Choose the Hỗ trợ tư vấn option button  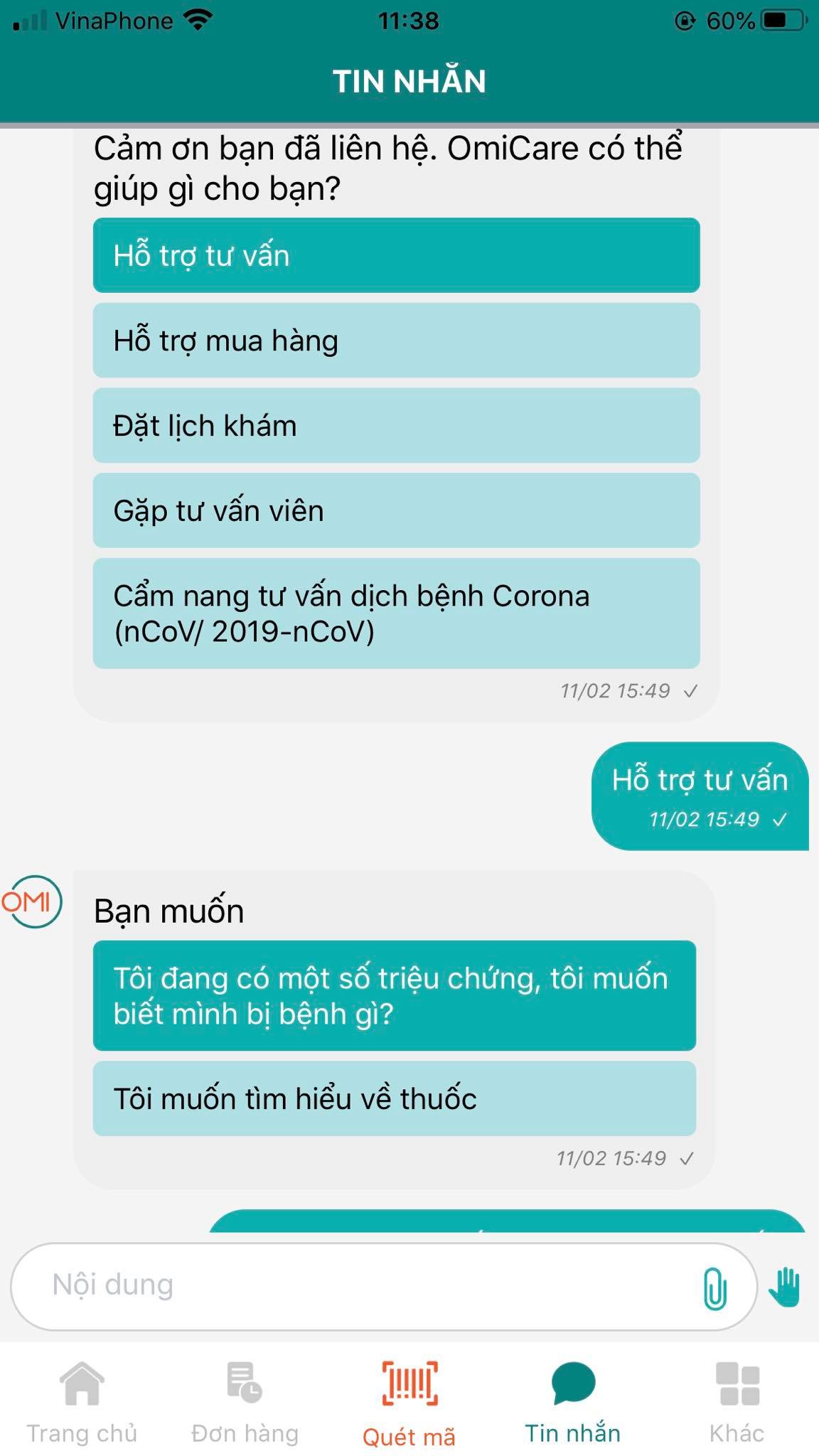pos(396,255)
